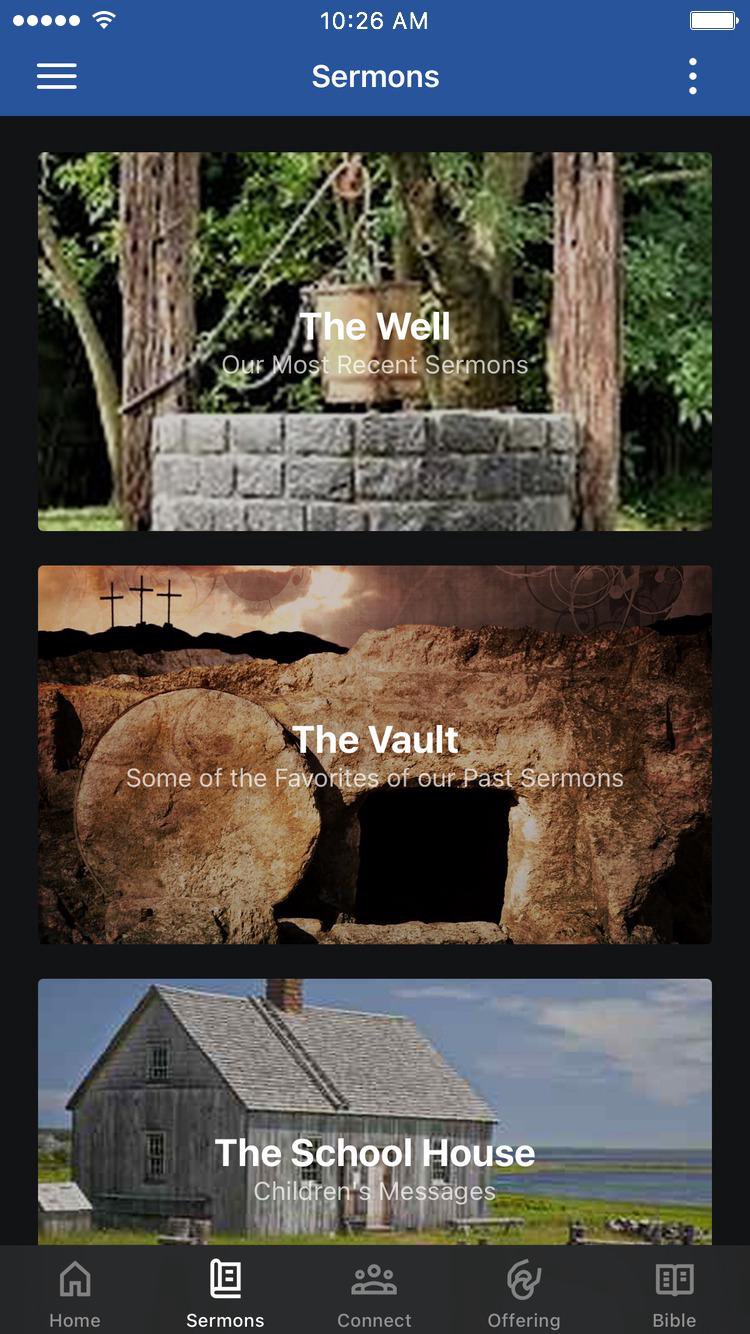
Task: Select the Sermons tab
Action: (x=225, y=1292)
